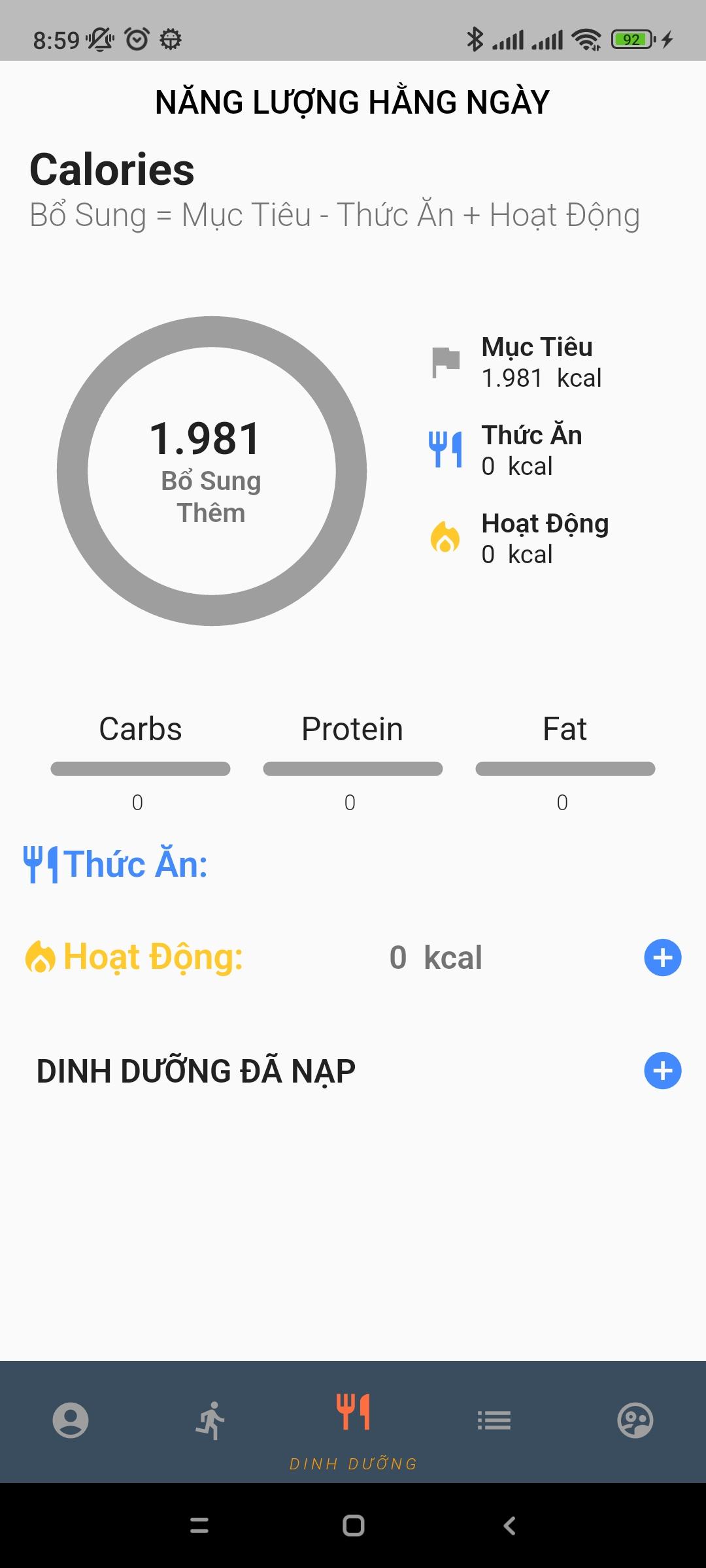Return to the home screen using the system home button

pyautogui.click(x=353, y=1526)
